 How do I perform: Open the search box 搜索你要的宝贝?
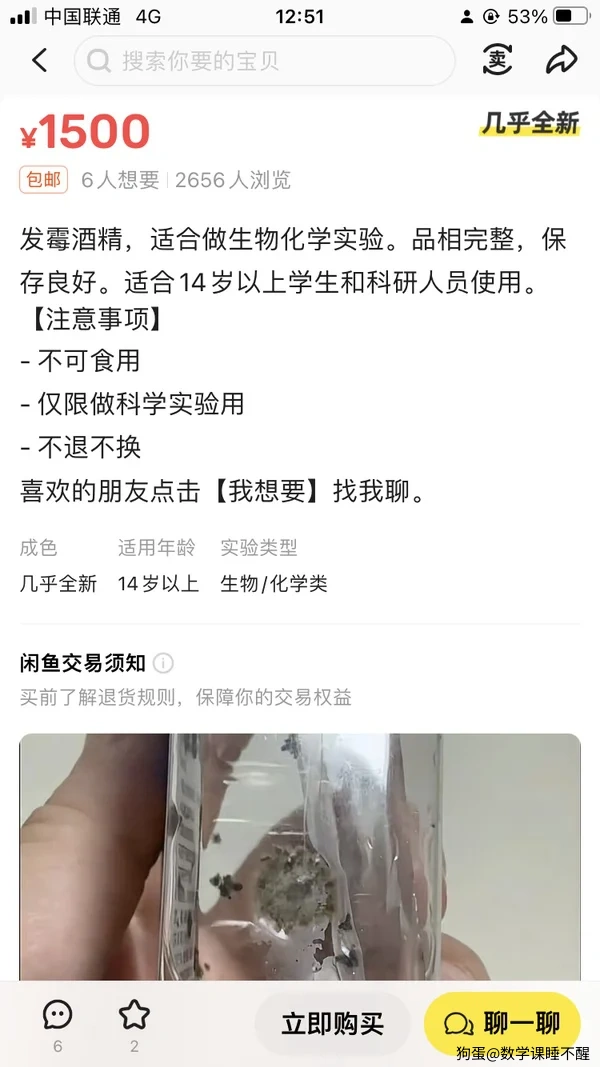point(265,61)
